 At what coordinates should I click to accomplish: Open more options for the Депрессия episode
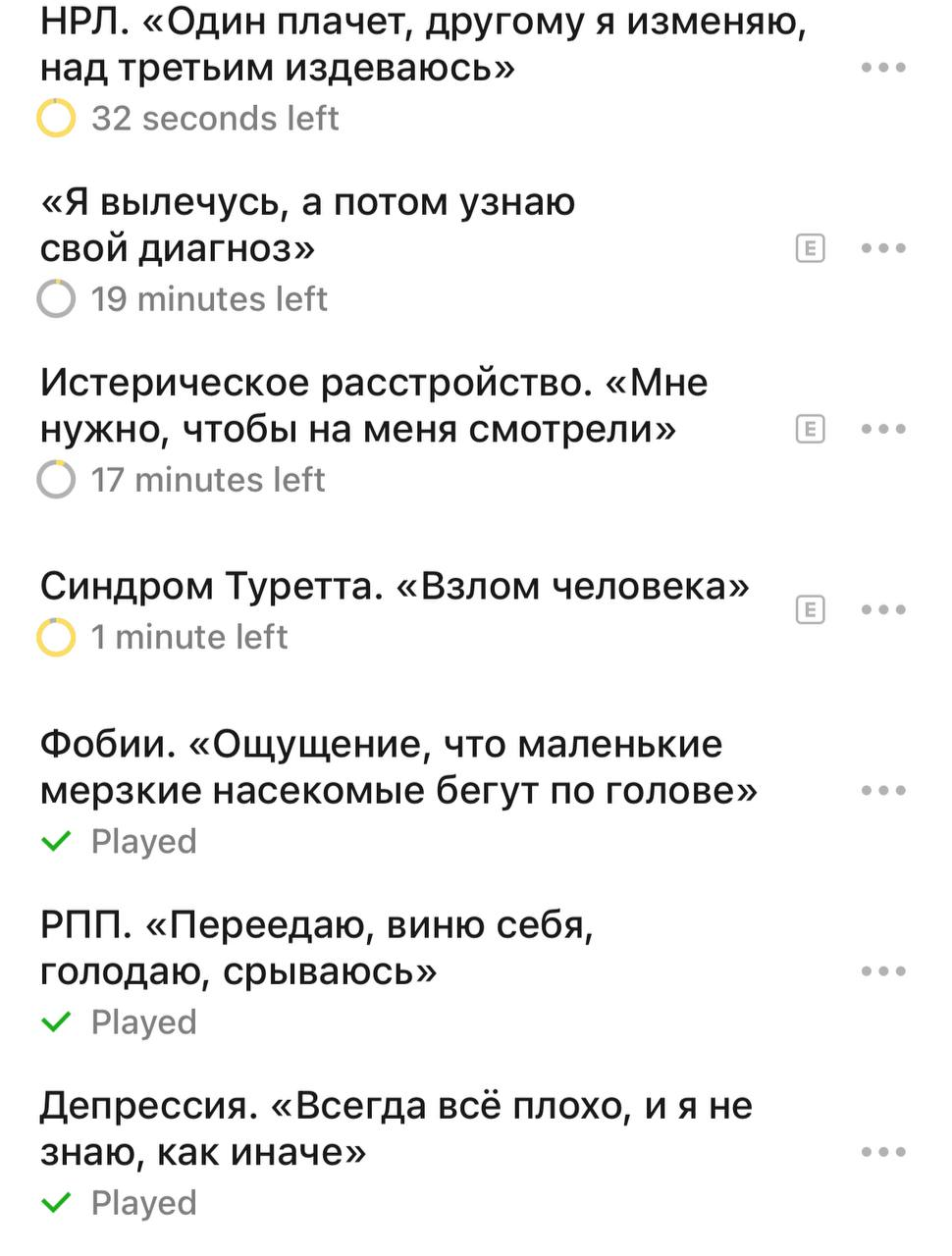pos(882,1152)
